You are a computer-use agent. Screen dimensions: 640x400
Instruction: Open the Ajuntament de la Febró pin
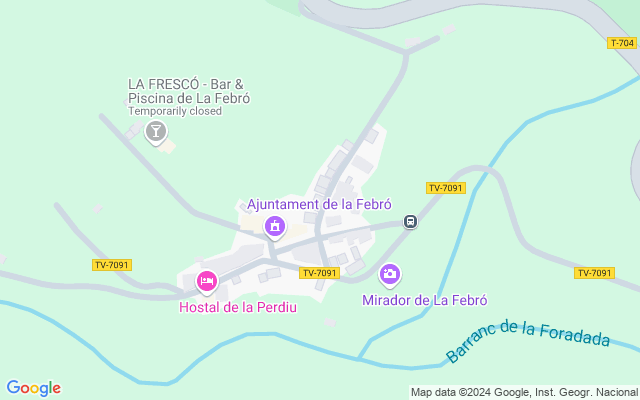coord(274,227)
